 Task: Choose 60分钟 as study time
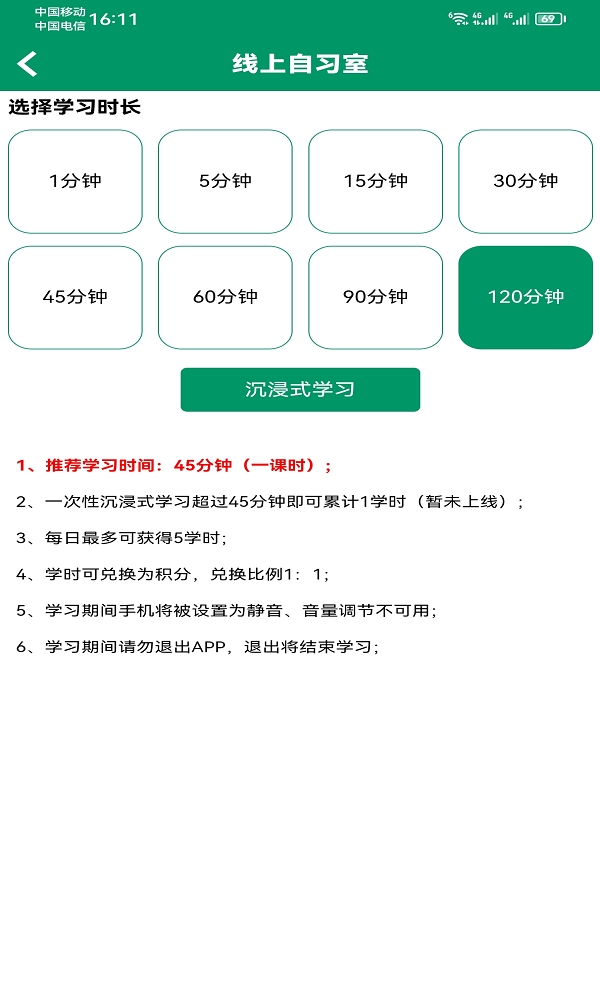(225, 297)
